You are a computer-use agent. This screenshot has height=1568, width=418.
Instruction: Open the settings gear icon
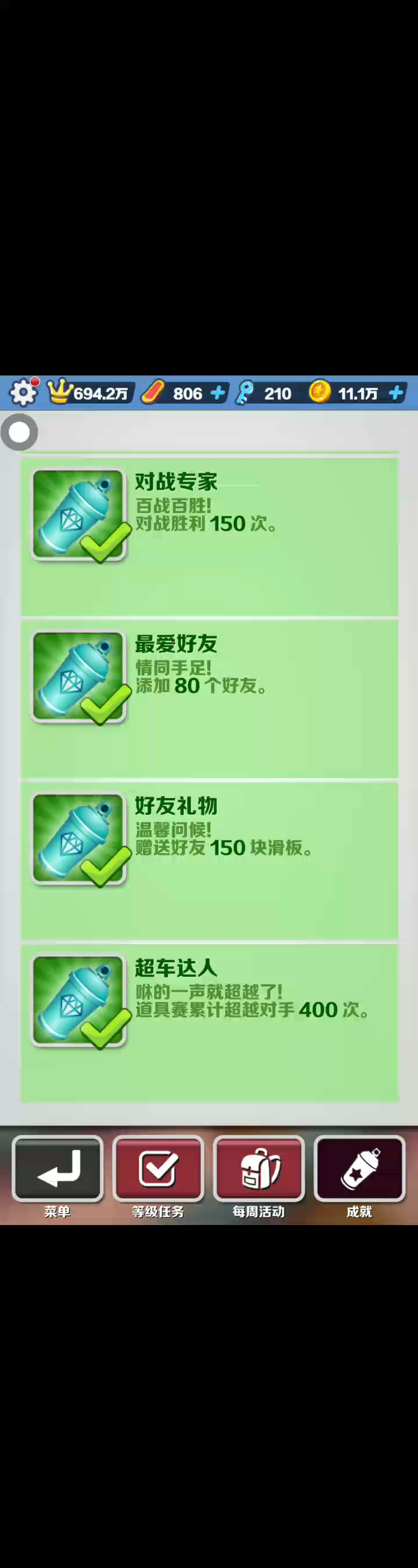(x=23, y=393)
